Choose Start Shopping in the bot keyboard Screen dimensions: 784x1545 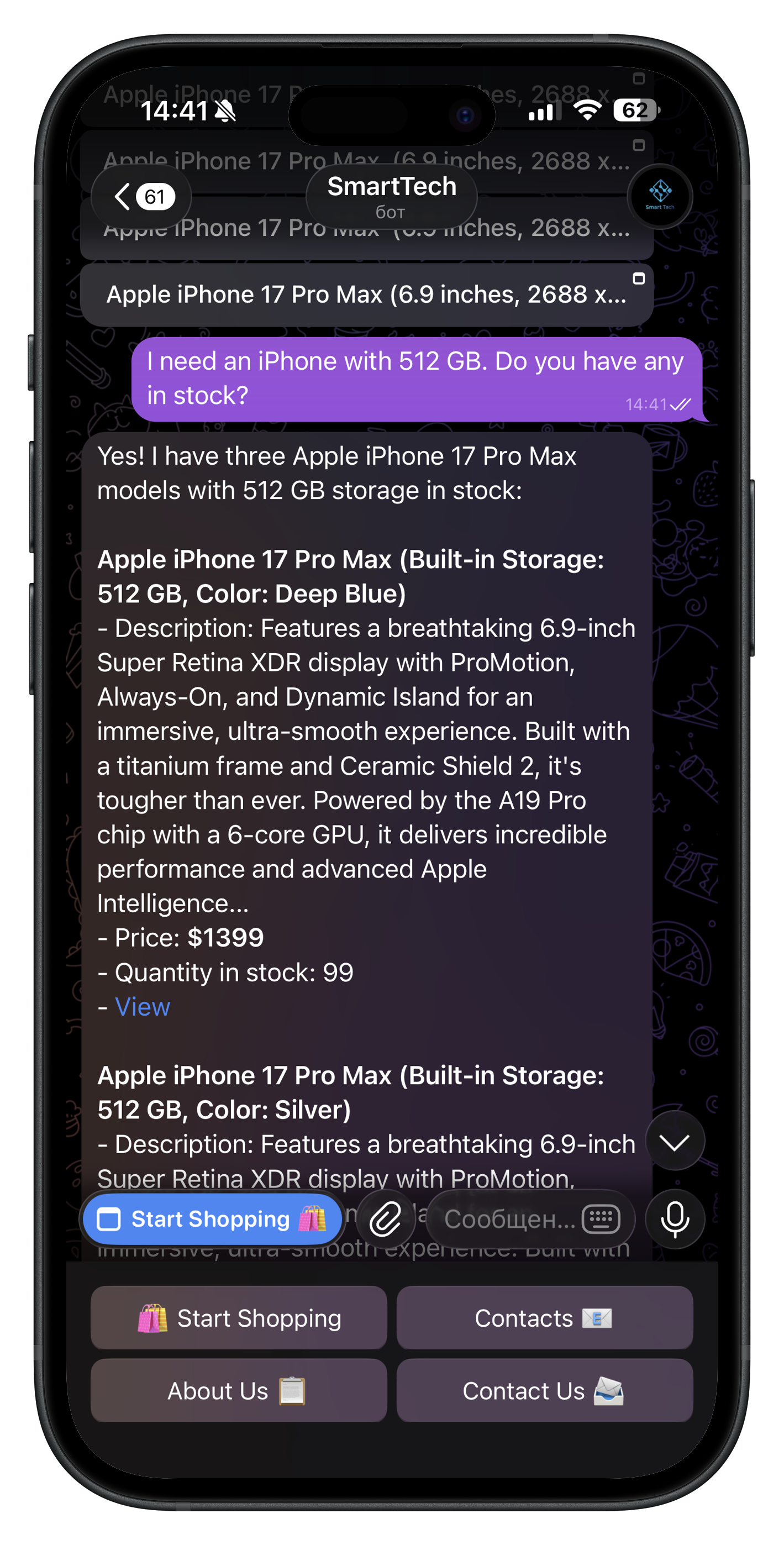pyautogui.click(x=239, y=1318)
